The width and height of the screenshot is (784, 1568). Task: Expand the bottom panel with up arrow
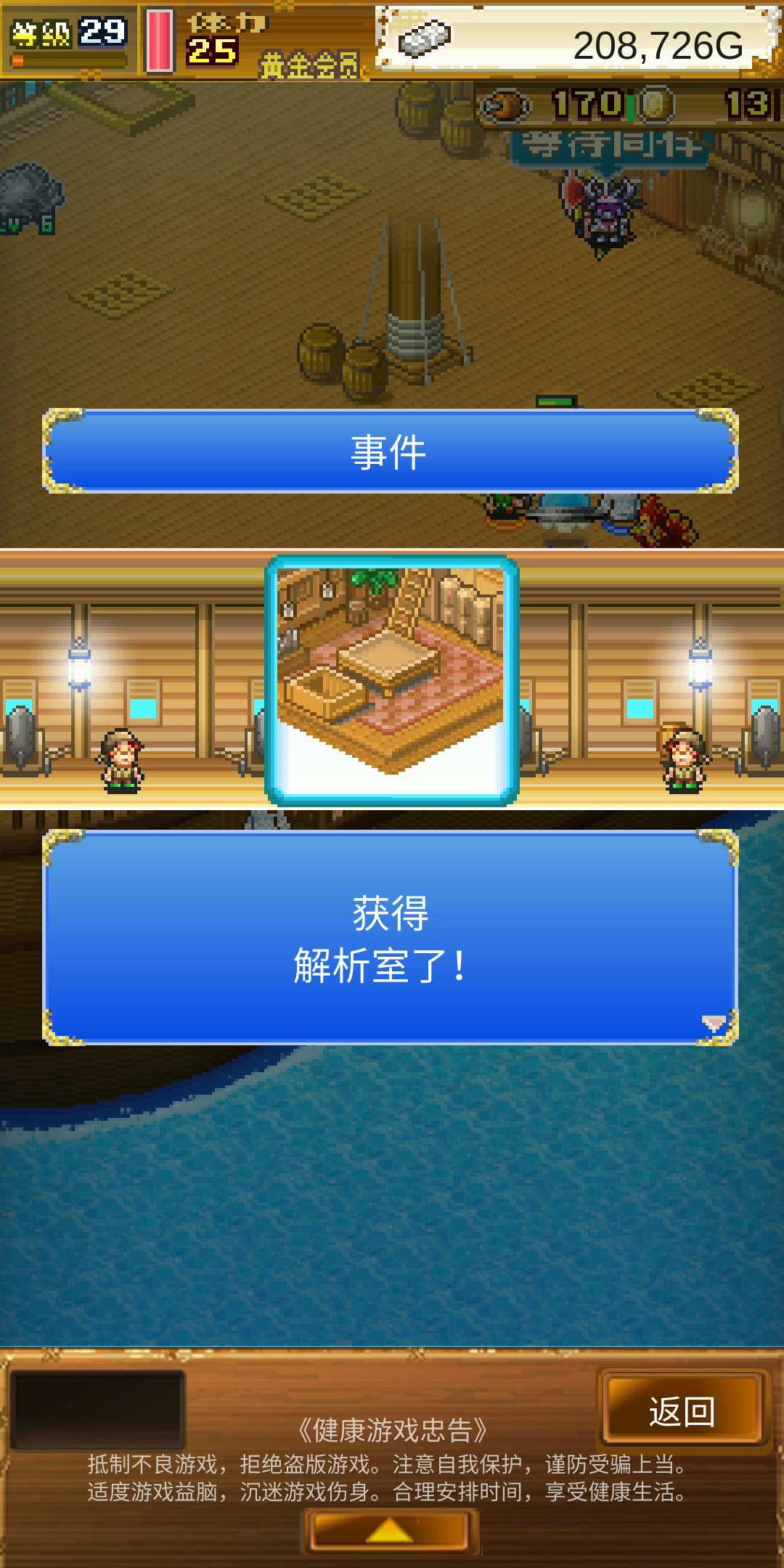[391, 1531]
